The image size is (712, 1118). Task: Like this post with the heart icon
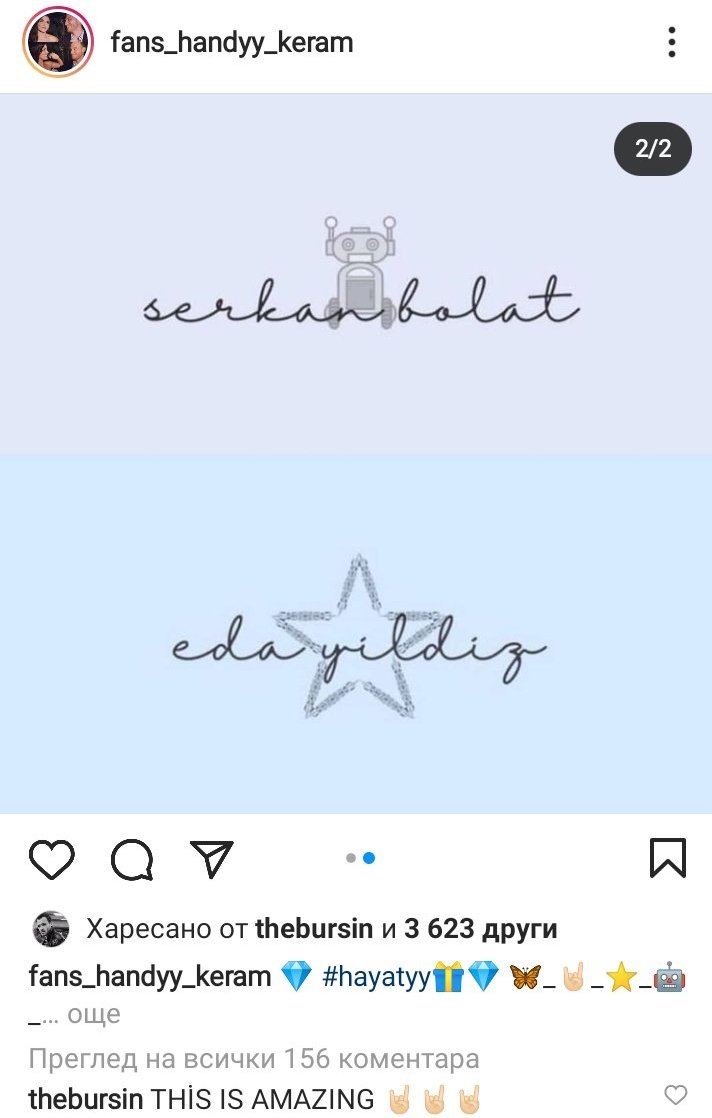(52, 859)
